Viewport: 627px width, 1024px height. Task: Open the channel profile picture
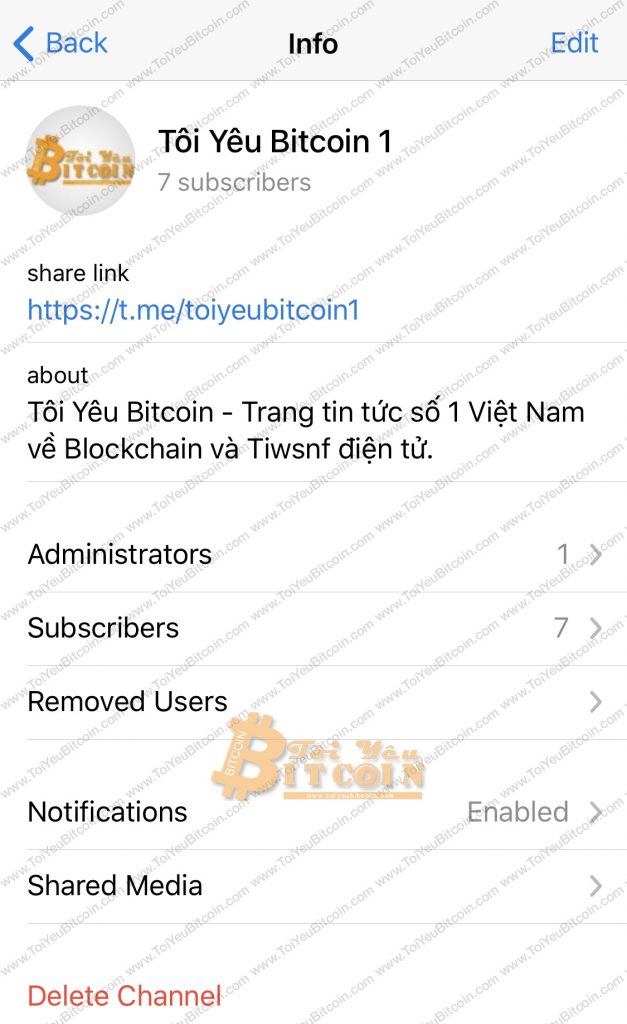click(x=80, y=160)
